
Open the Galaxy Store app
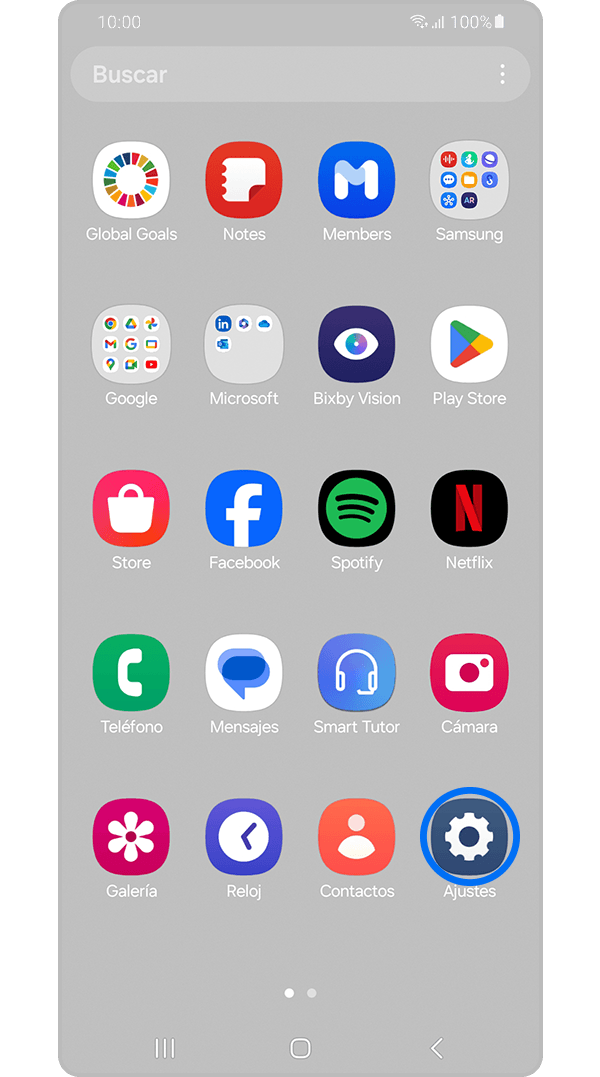pos(131,508)
